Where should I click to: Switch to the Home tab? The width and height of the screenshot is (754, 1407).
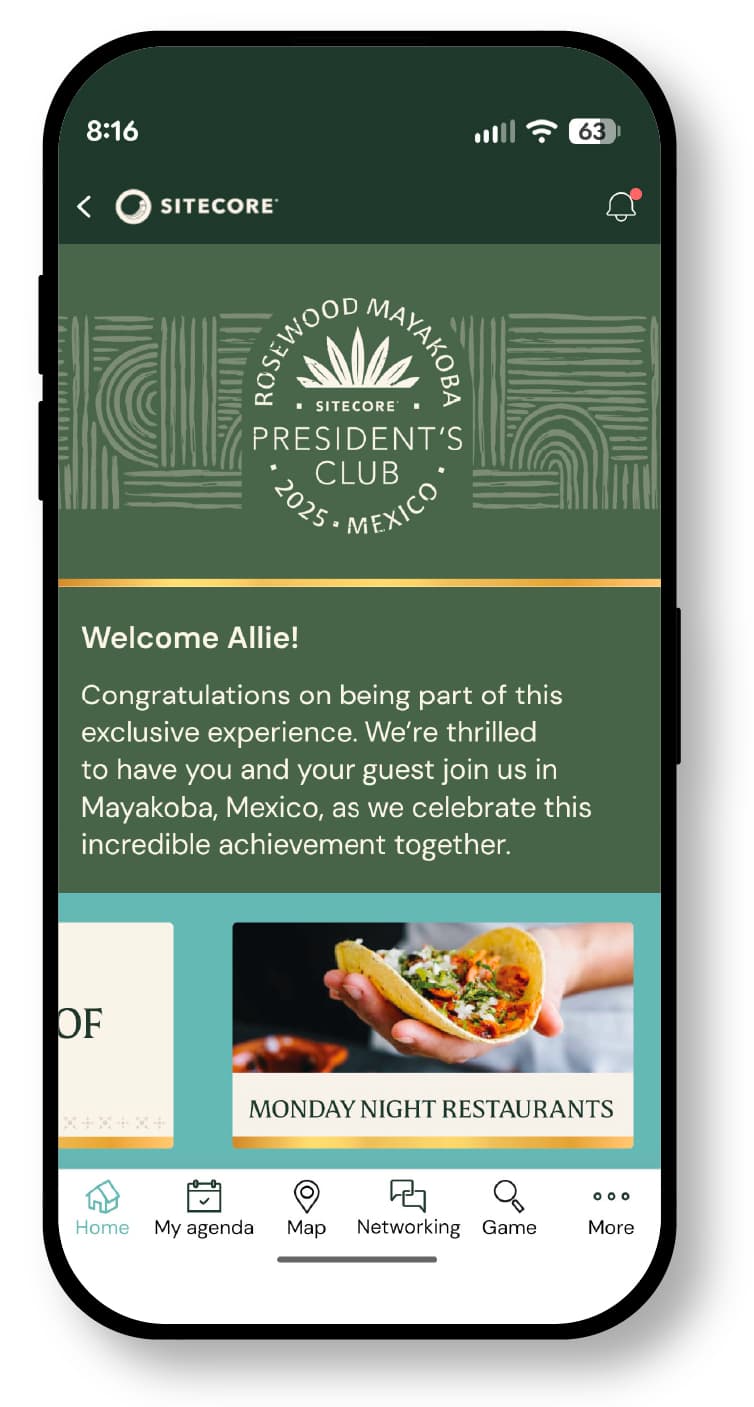[102, 1209]
